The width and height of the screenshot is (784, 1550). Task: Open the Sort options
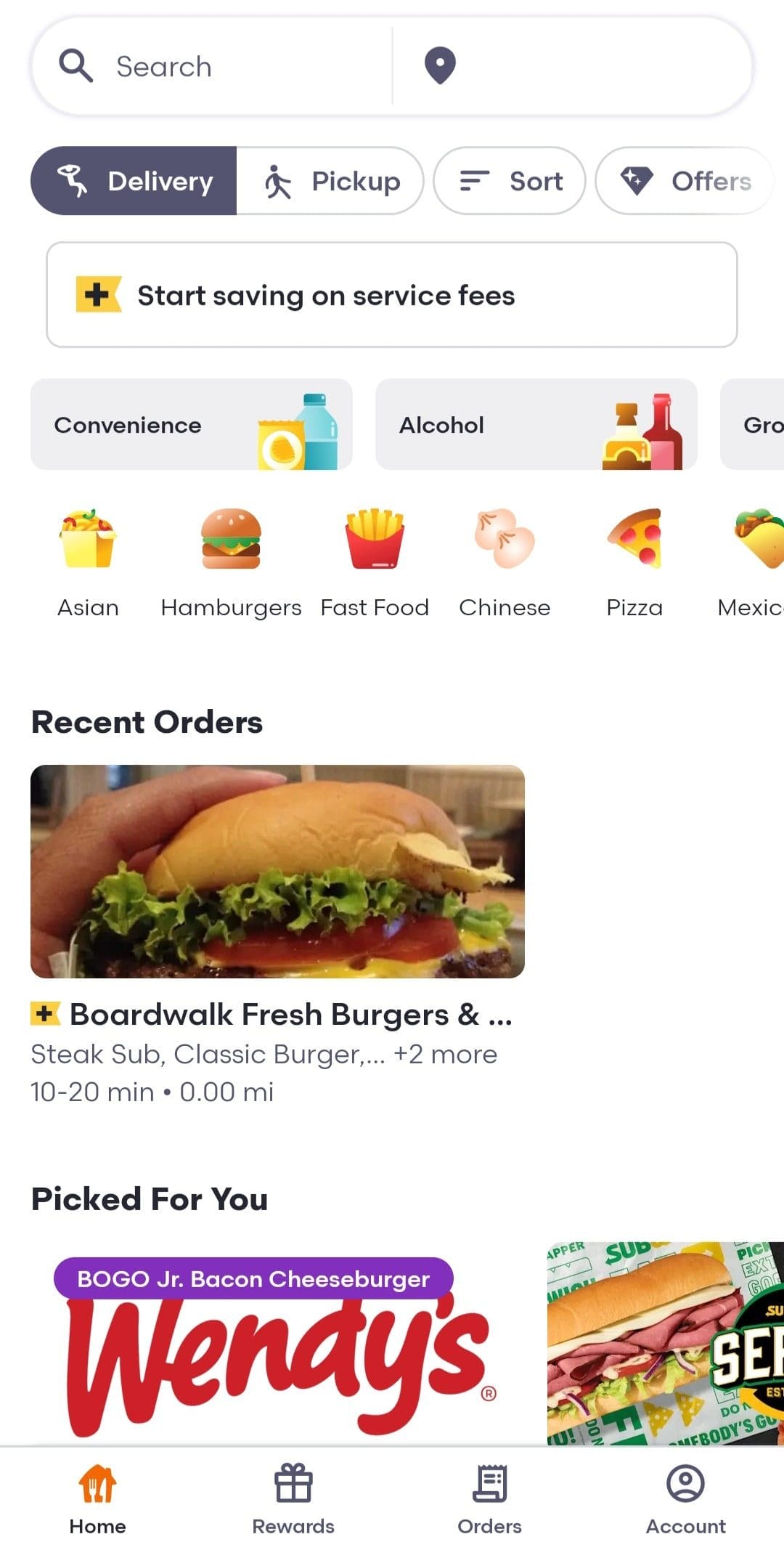point(510,181)
